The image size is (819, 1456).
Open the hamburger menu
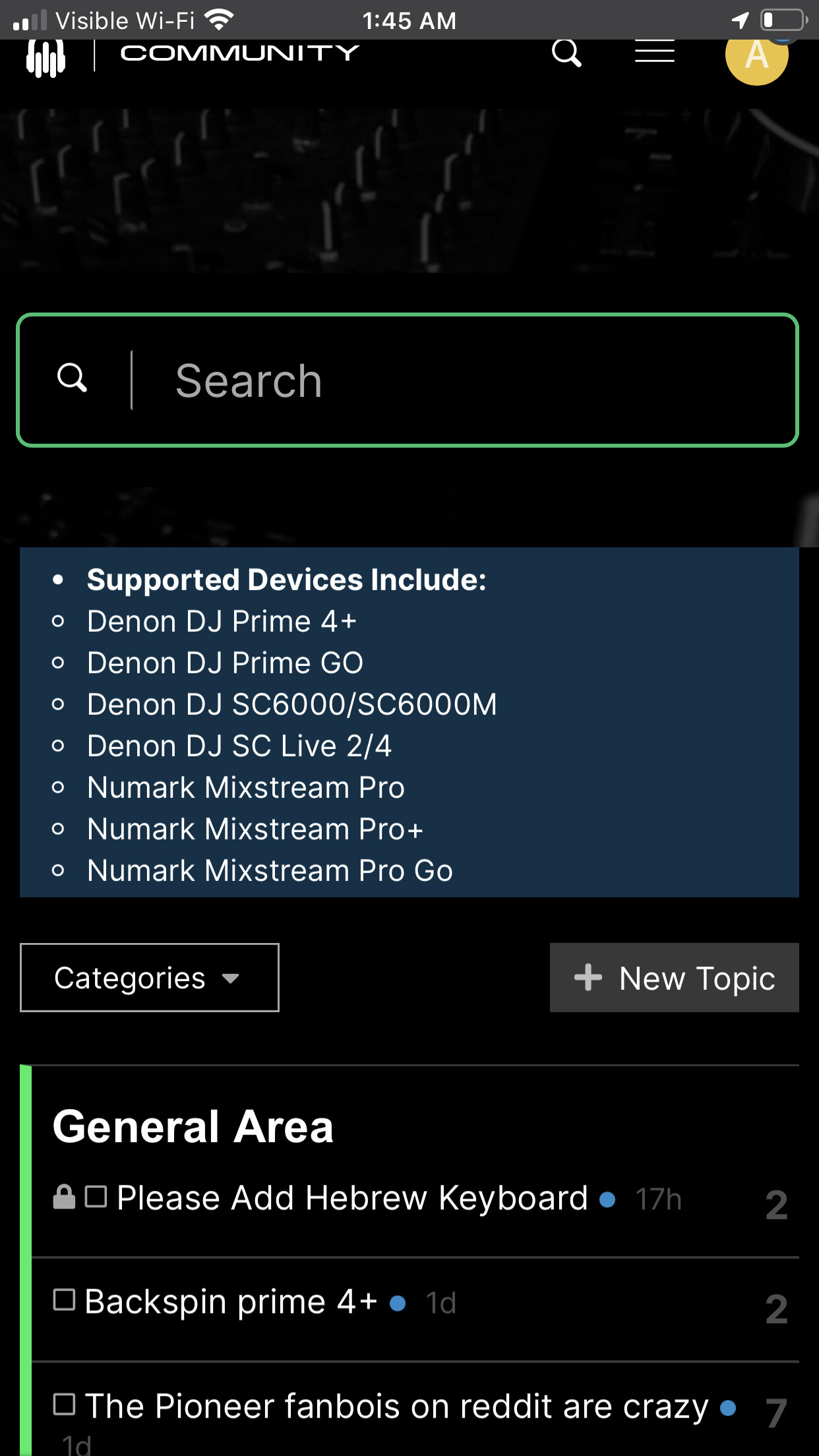[654, 51]
